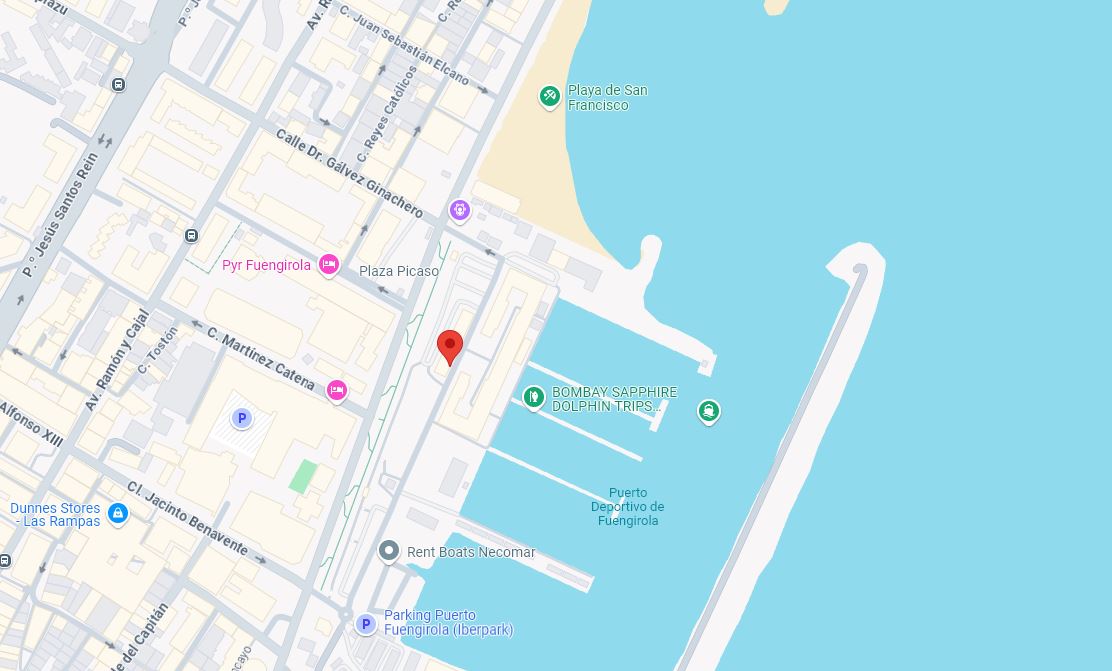Tap the ferry marker in the harbor
This screenshot has height=671, width=1112.
click(709, 411)
